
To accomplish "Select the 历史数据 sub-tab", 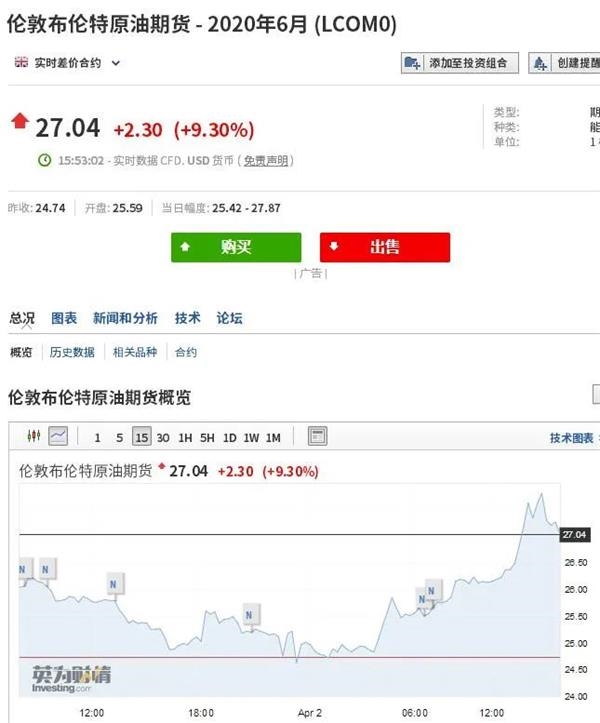I will coord(72,352).
